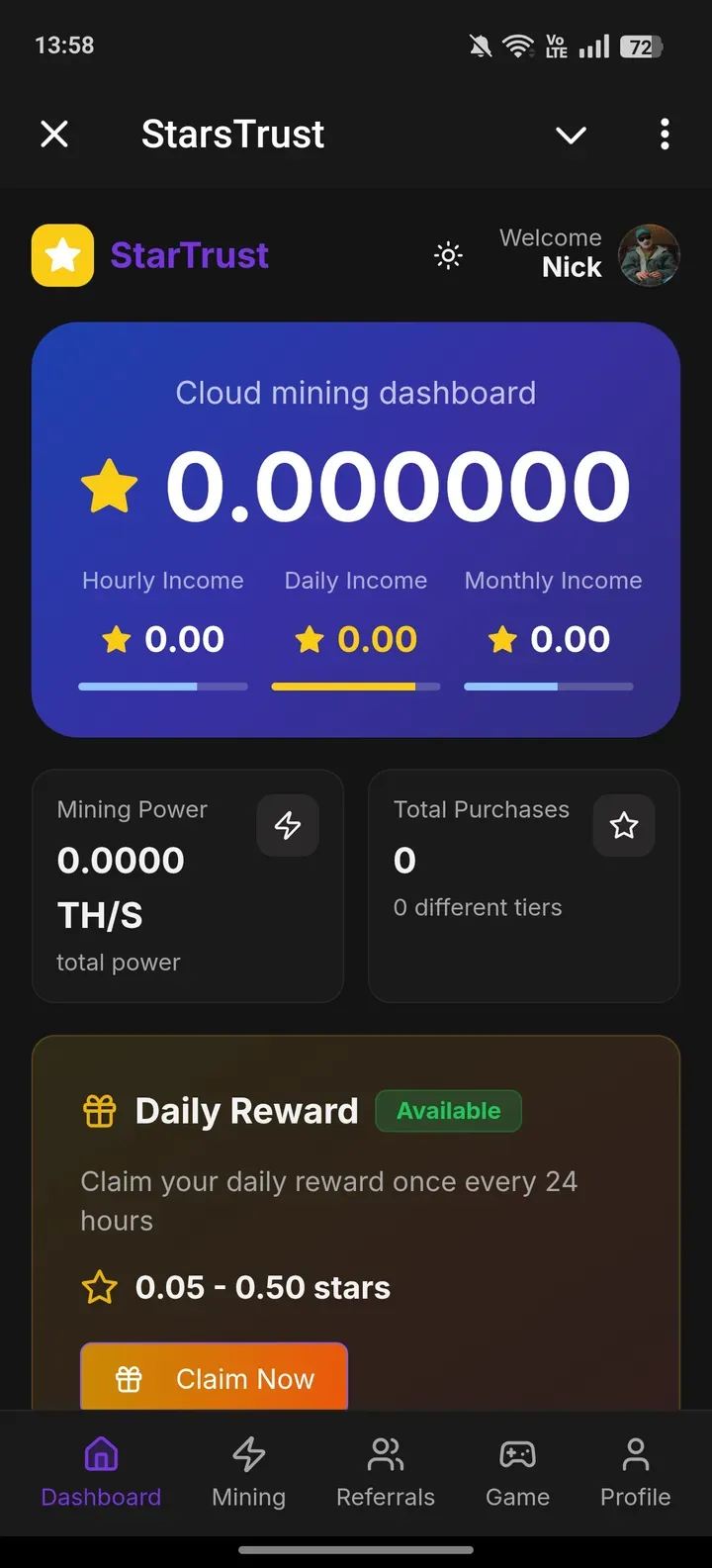
Task: Tap the Game controller icon
Action: point(516,1454)
